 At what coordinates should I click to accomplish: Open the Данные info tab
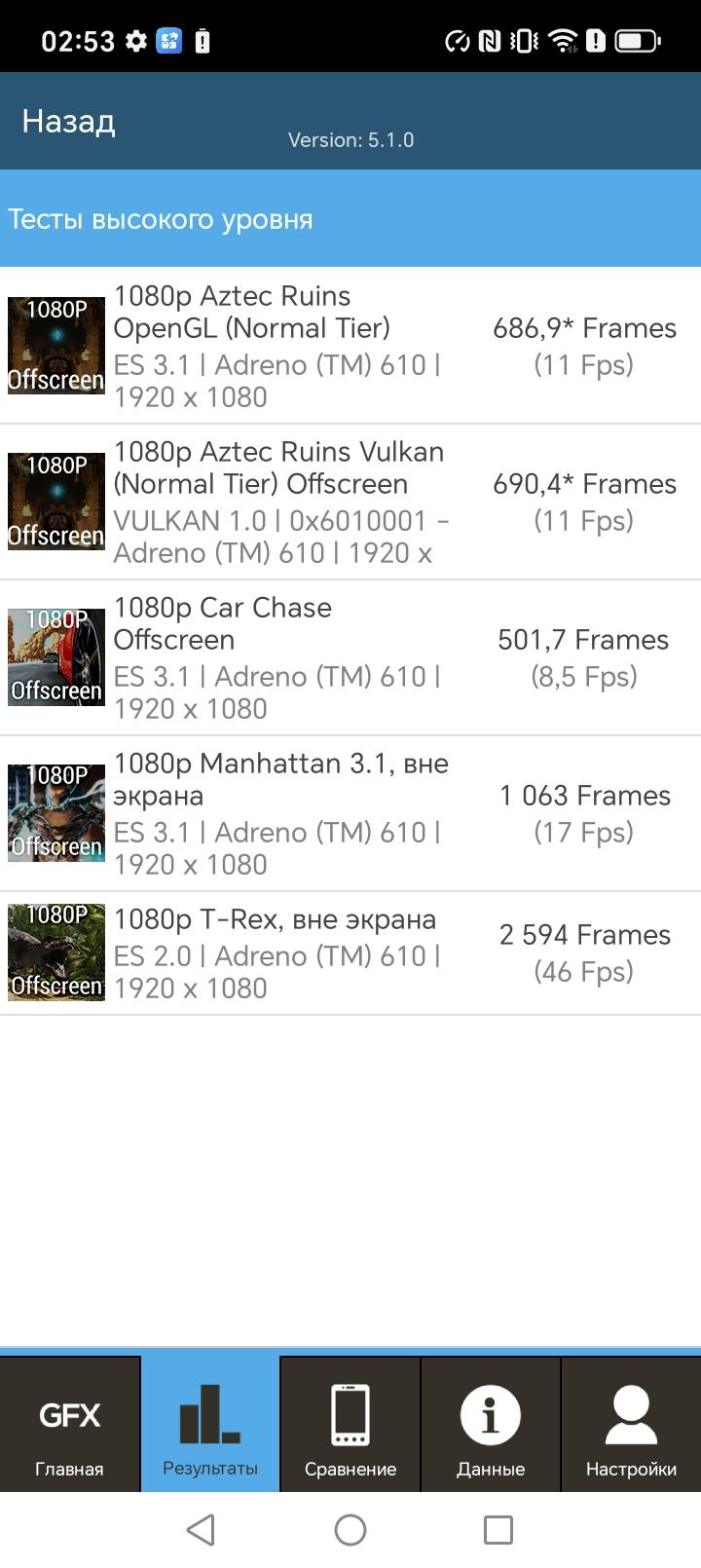pyautogui.click(x=491, y=1424)
